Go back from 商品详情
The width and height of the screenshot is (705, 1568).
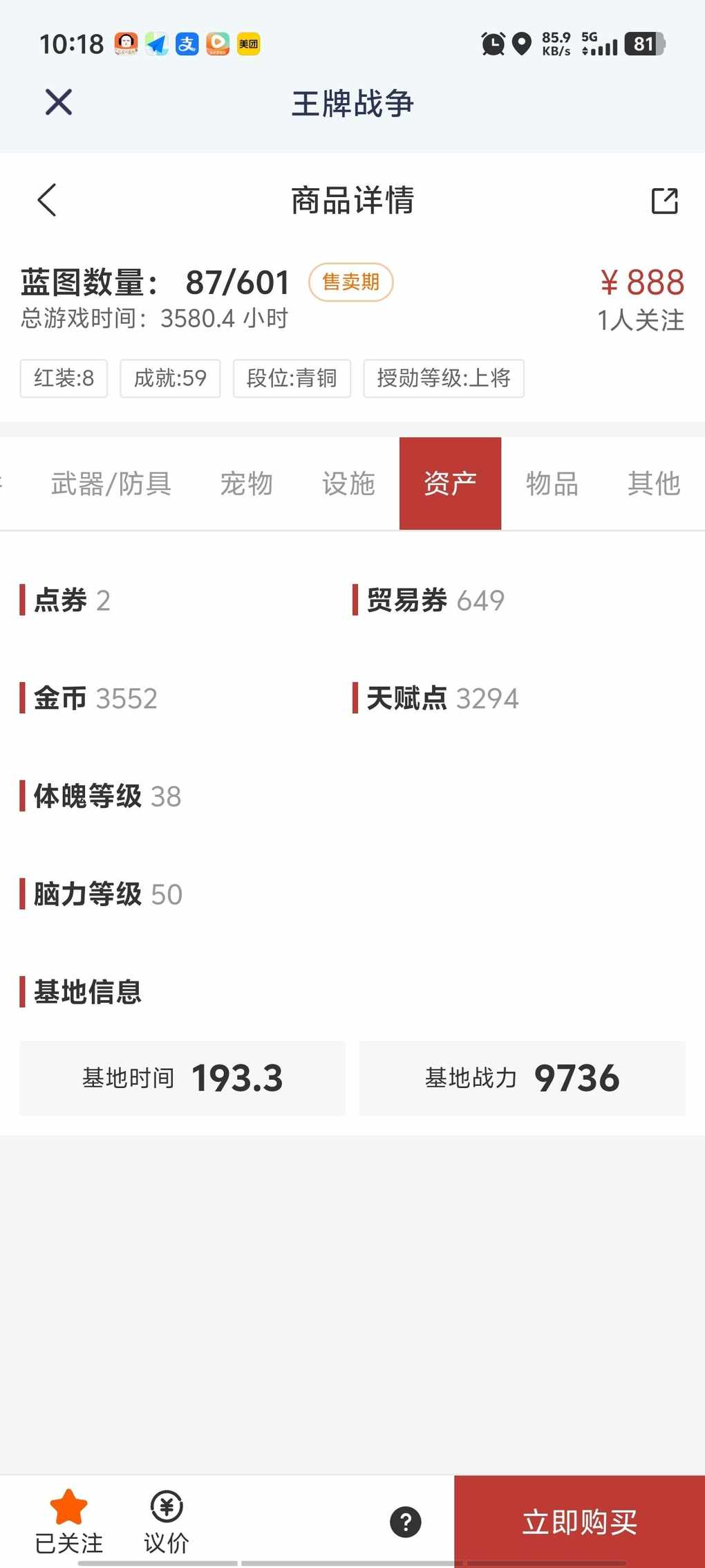click(x=47, y=201)
